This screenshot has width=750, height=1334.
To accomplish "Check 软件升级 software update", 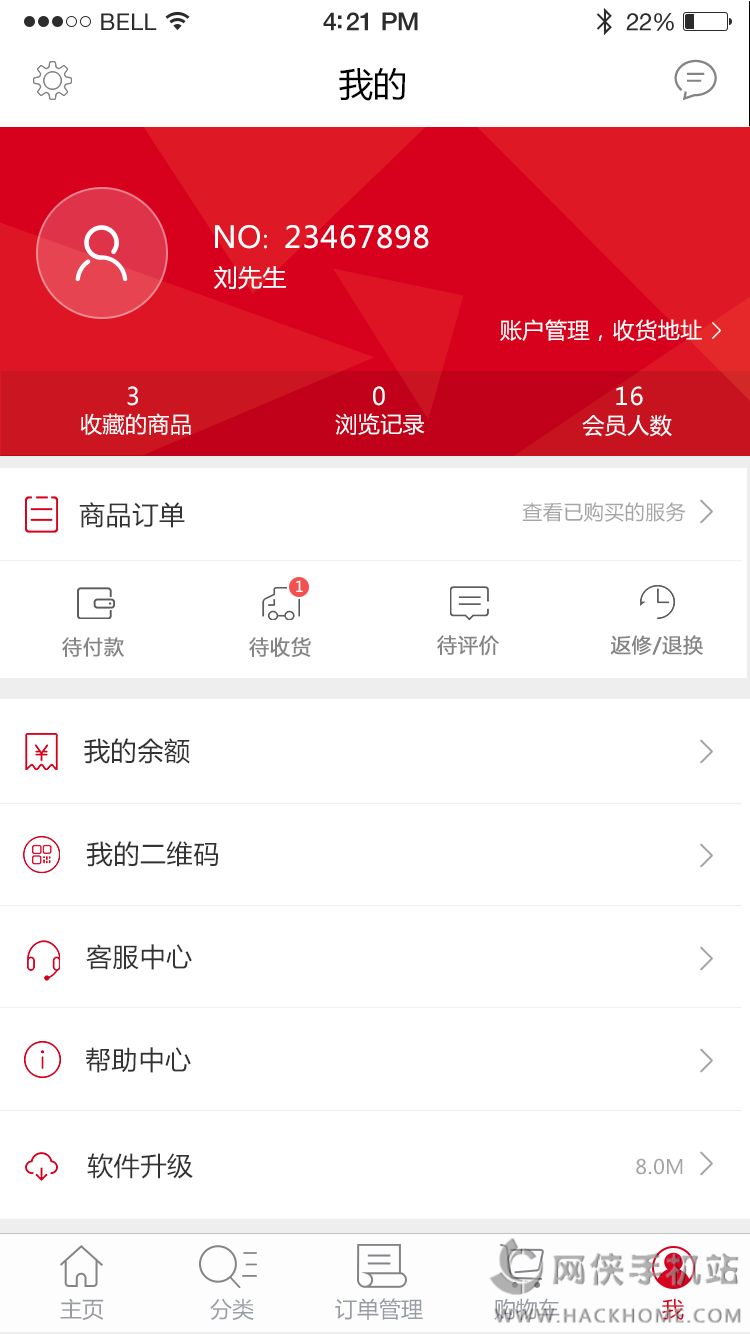I will 375,1166.
